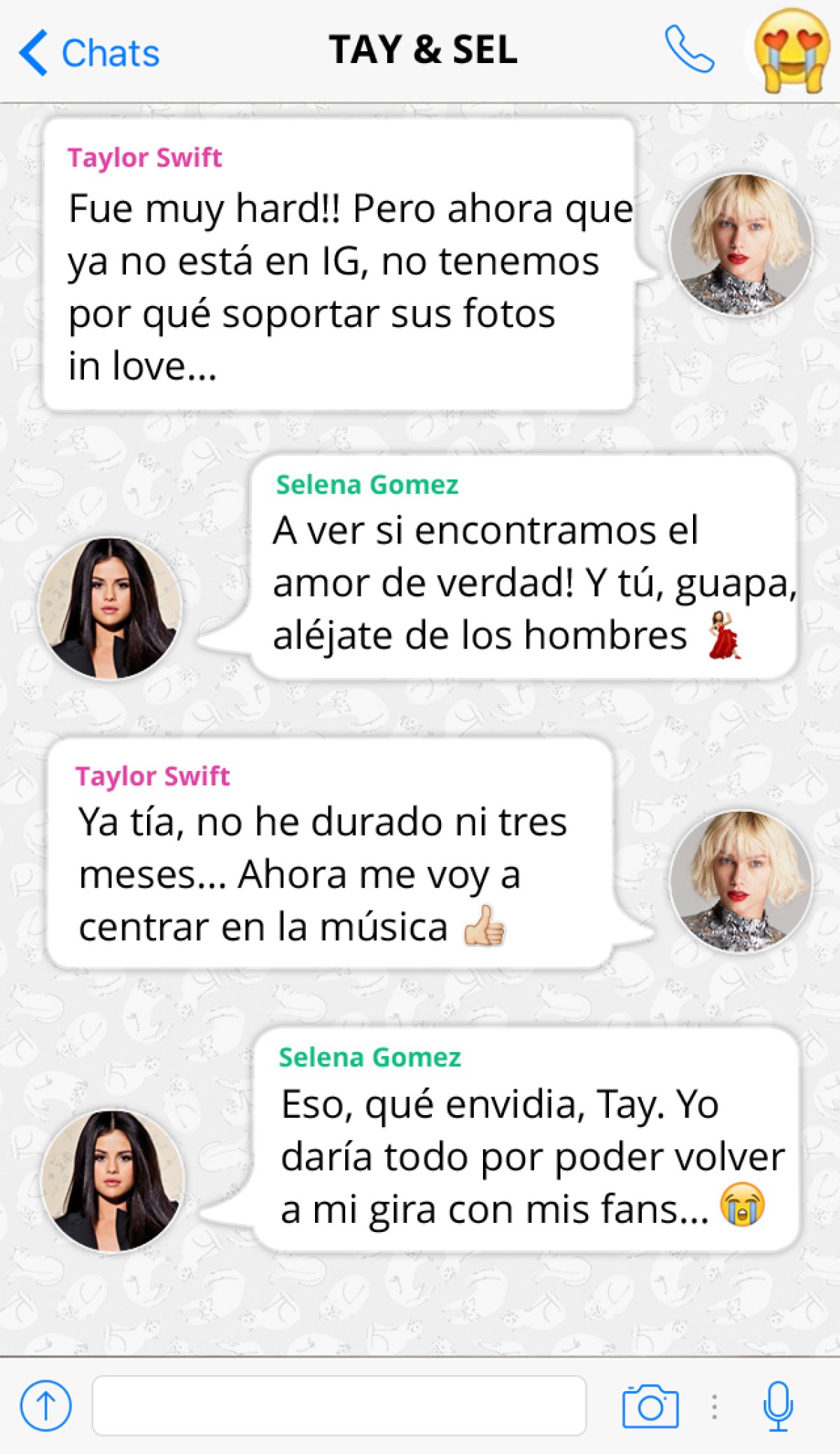Tap the microphone to record a voice message

click(x=778, y=1406)
